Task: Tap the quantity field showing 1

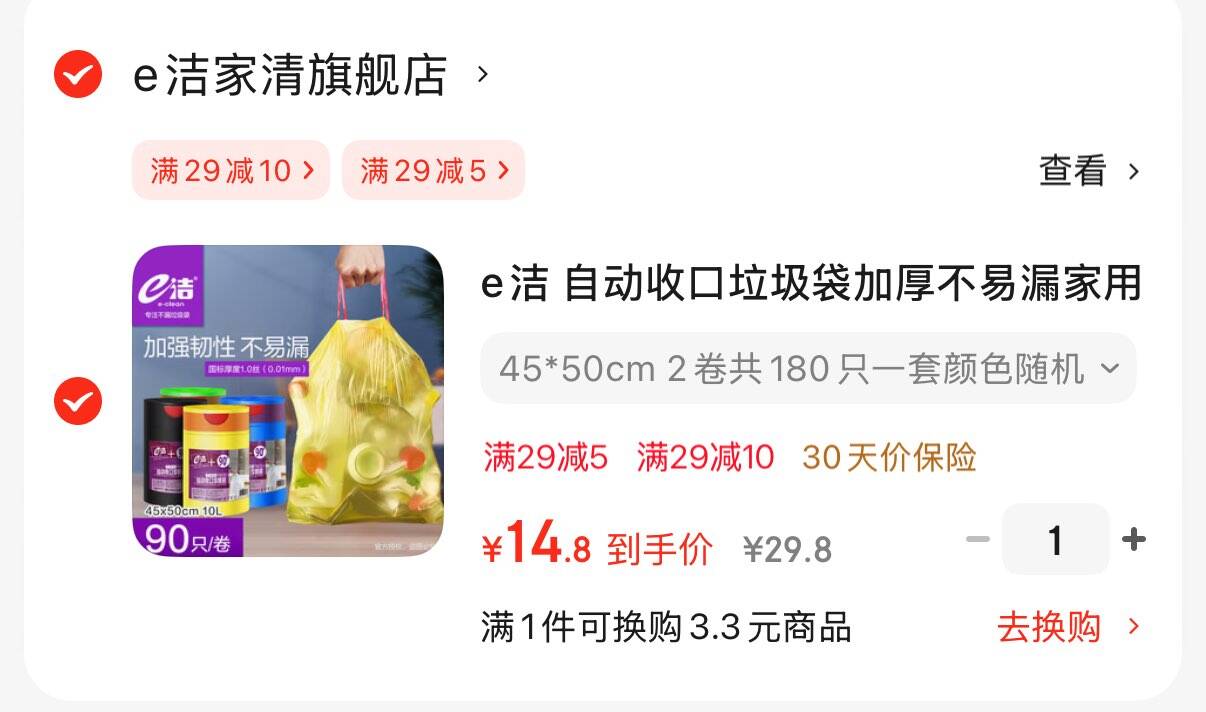Action: coord(1055,540)
